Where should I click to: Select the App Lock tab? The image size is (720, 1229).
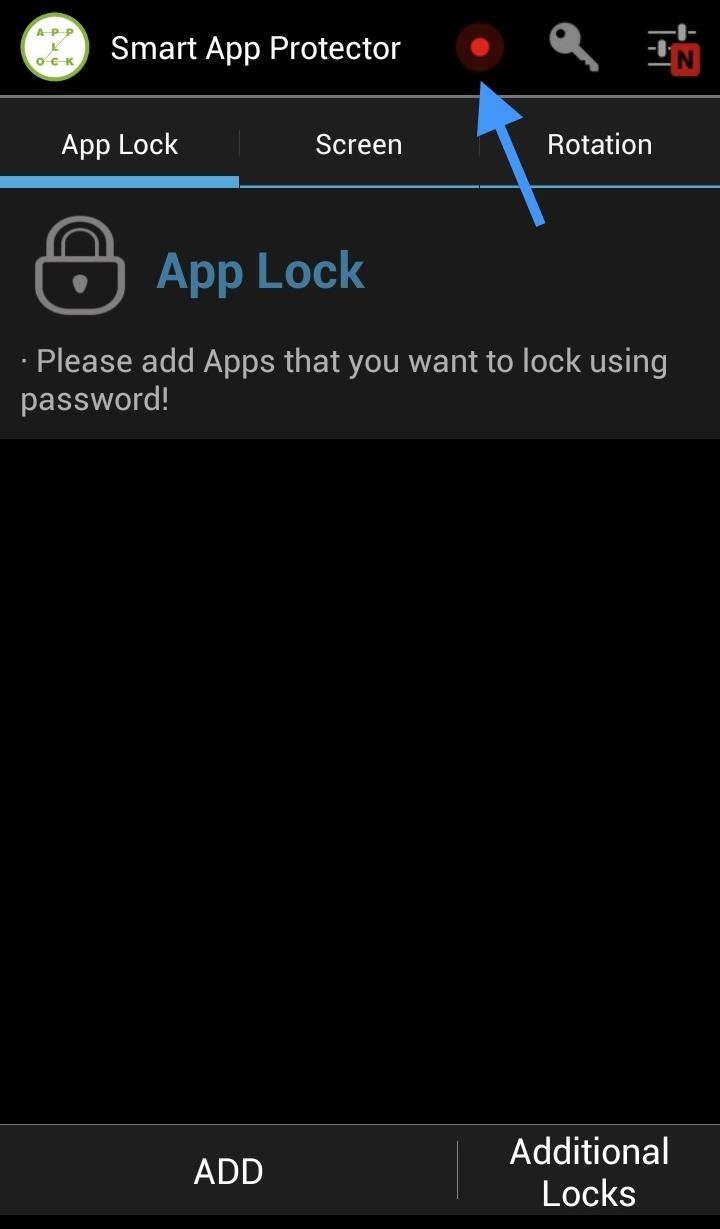(119, 145)
